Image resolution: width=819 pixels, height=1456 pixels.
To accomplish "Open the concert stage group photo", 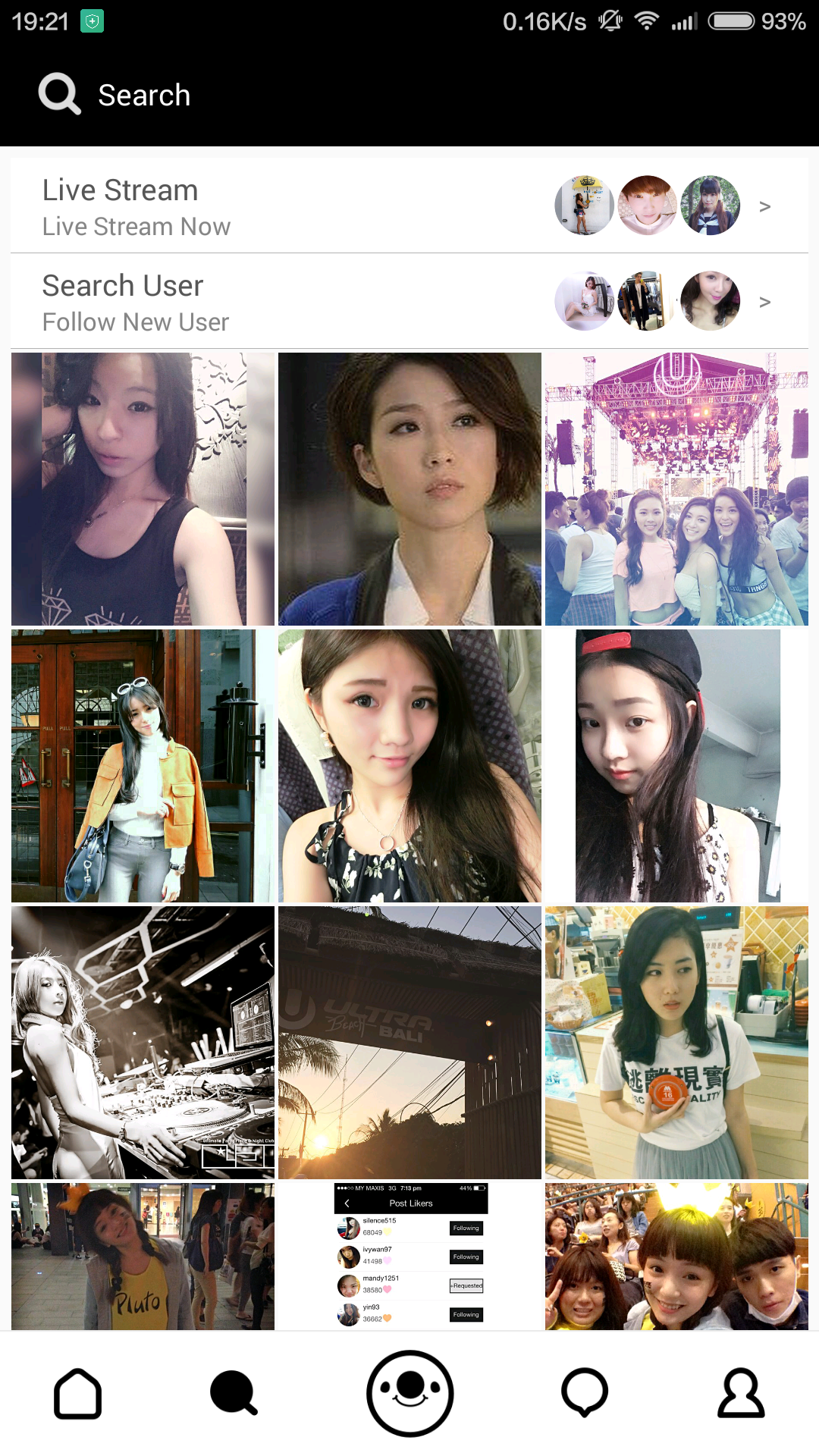I will click(x=676, y=489).
